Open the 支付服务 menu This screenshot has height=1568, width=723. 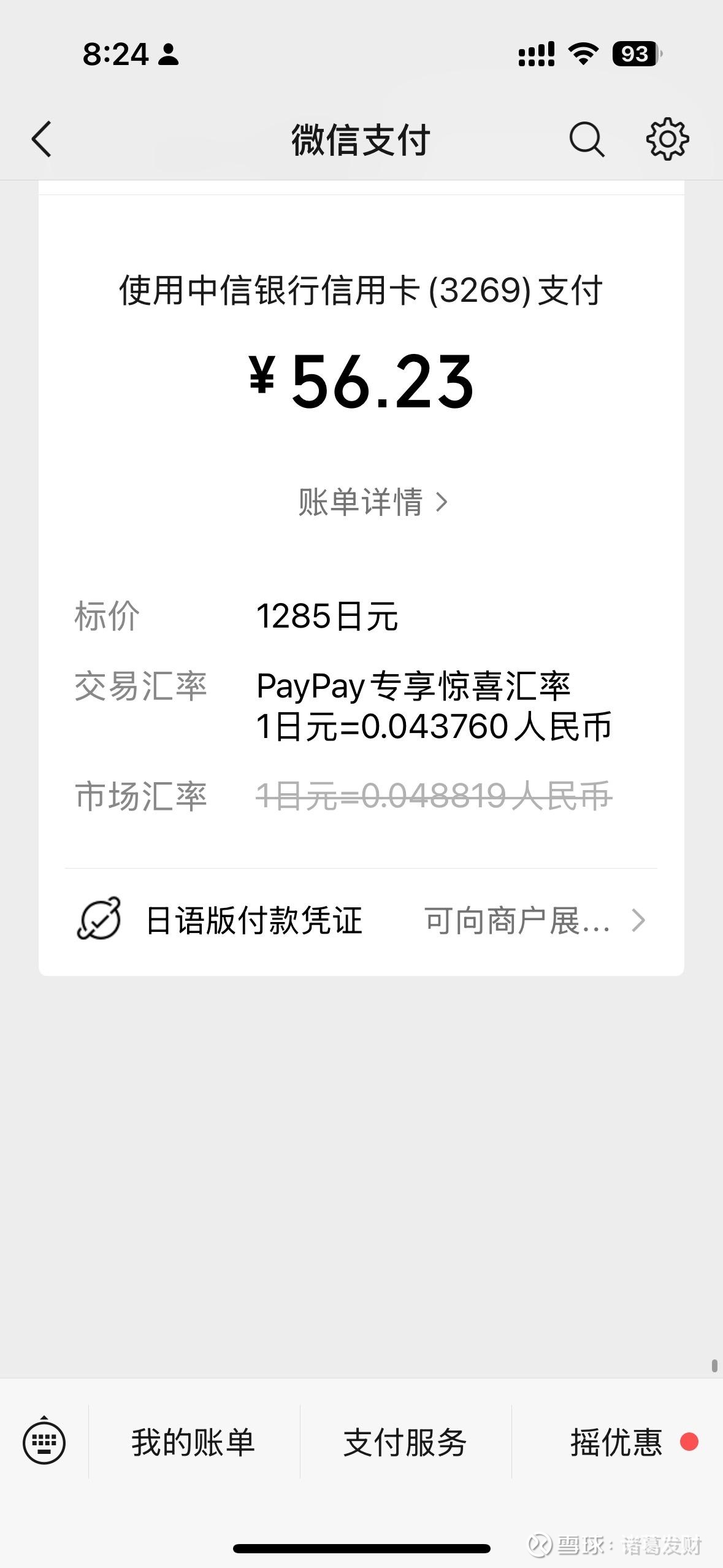coord(405,1442)
